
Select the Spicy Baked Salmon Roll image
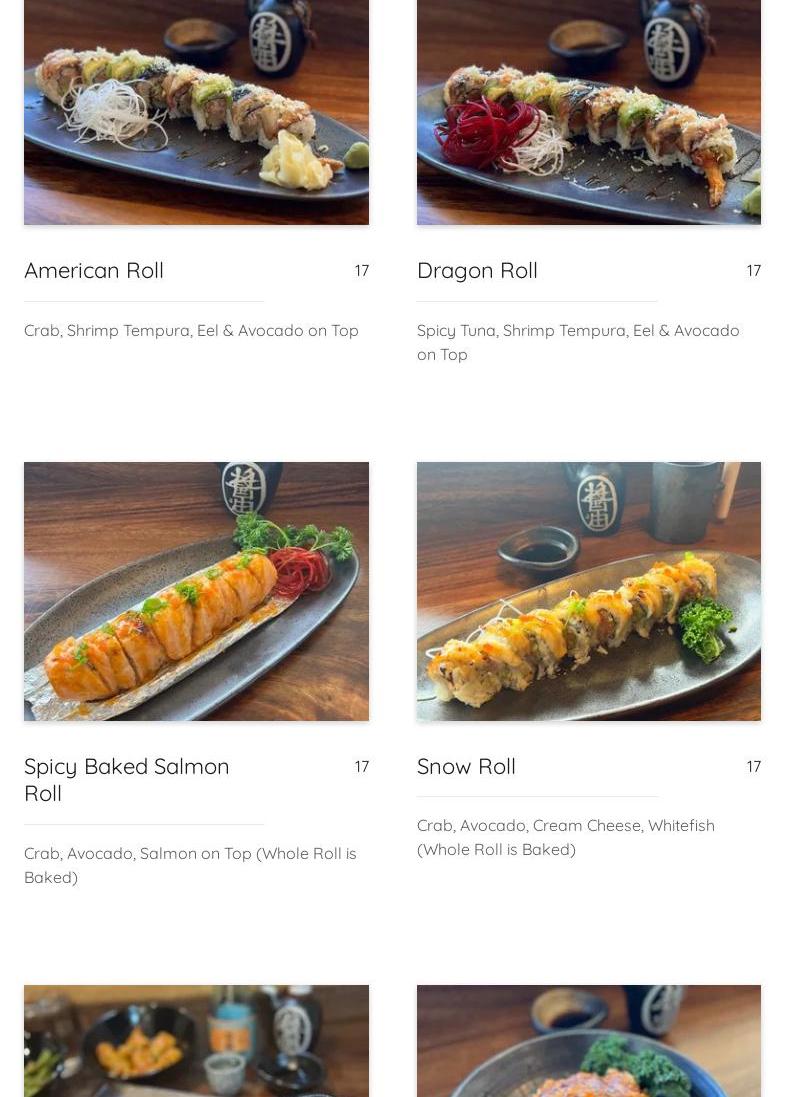[196, 591]
